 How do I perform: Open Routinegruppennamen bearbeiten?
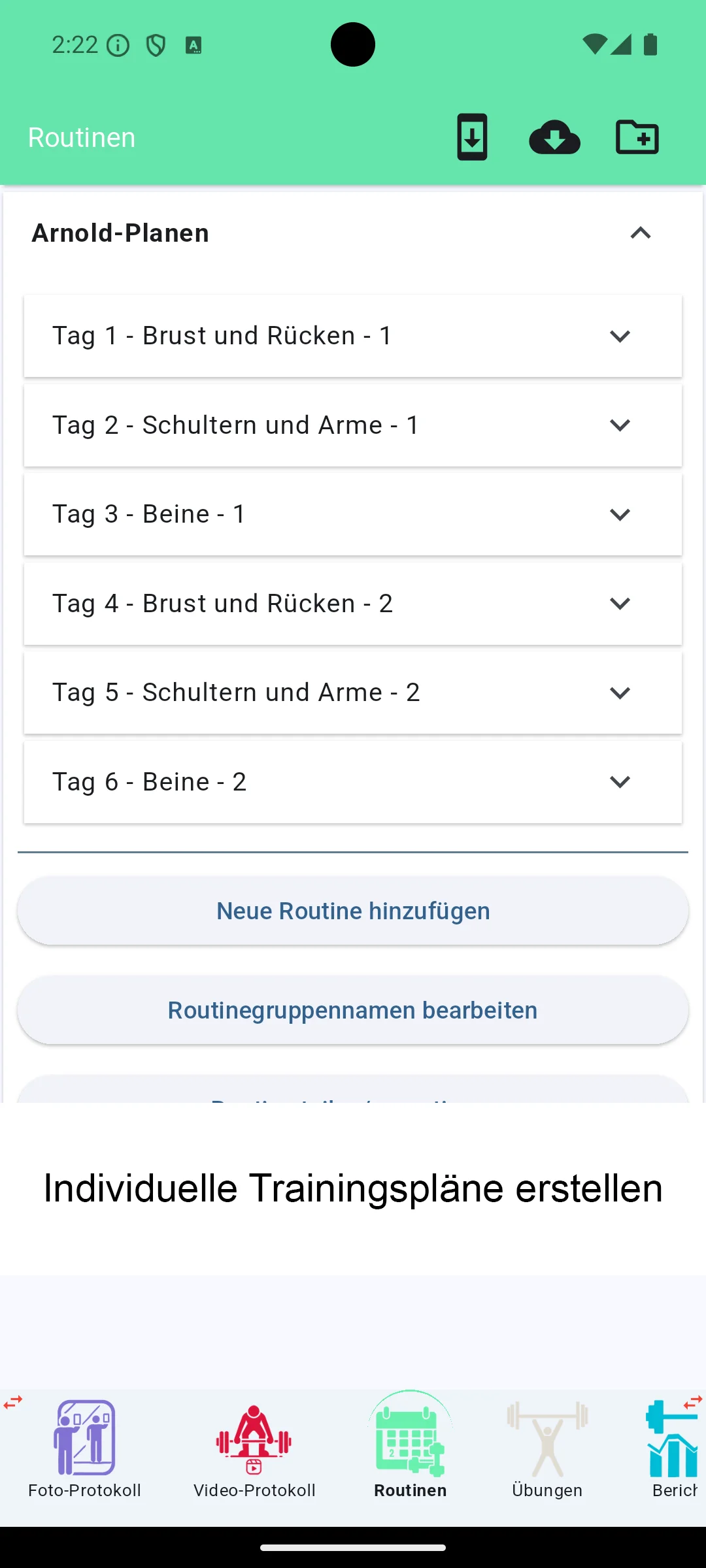click(352, 1010)
